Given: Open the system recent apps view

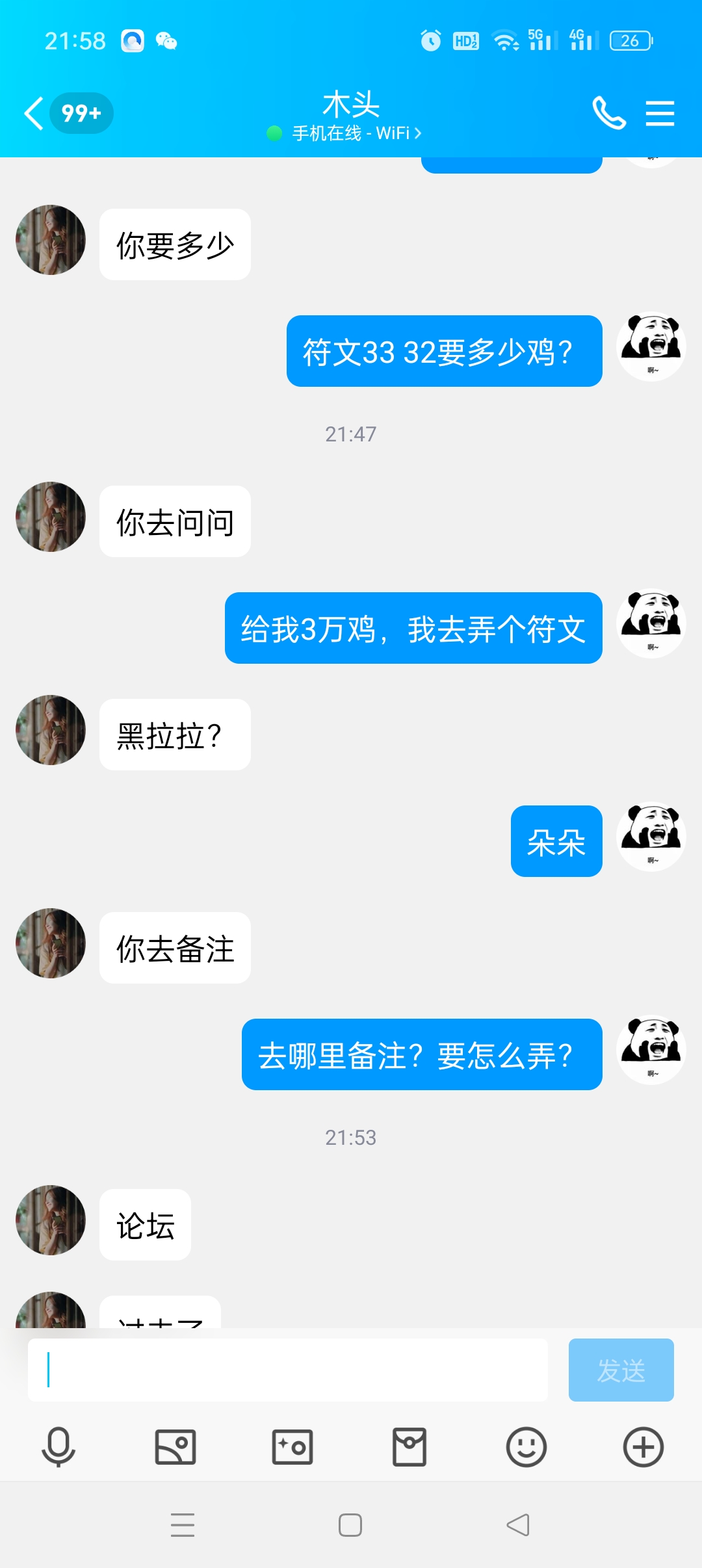Looking at the screenshot, I should coord(183,1525).
